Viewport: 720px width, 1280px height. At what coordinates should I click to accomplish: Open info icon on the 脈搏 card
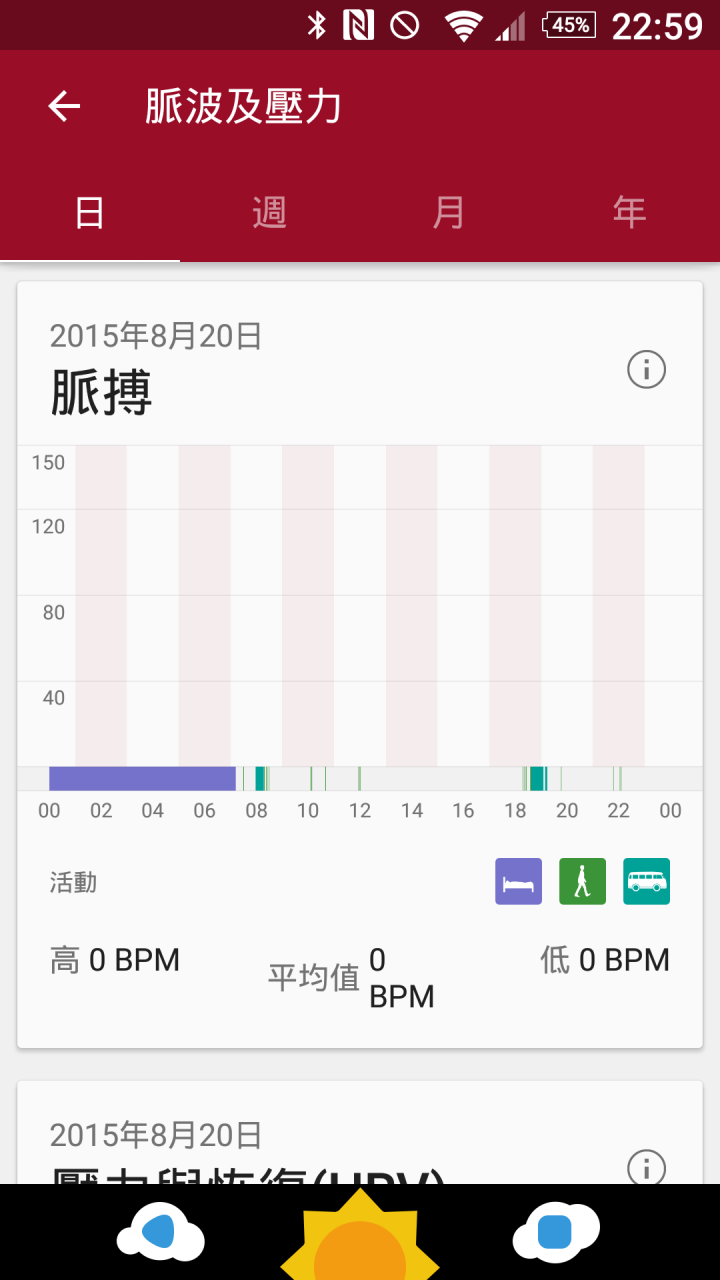coord(646,370)
